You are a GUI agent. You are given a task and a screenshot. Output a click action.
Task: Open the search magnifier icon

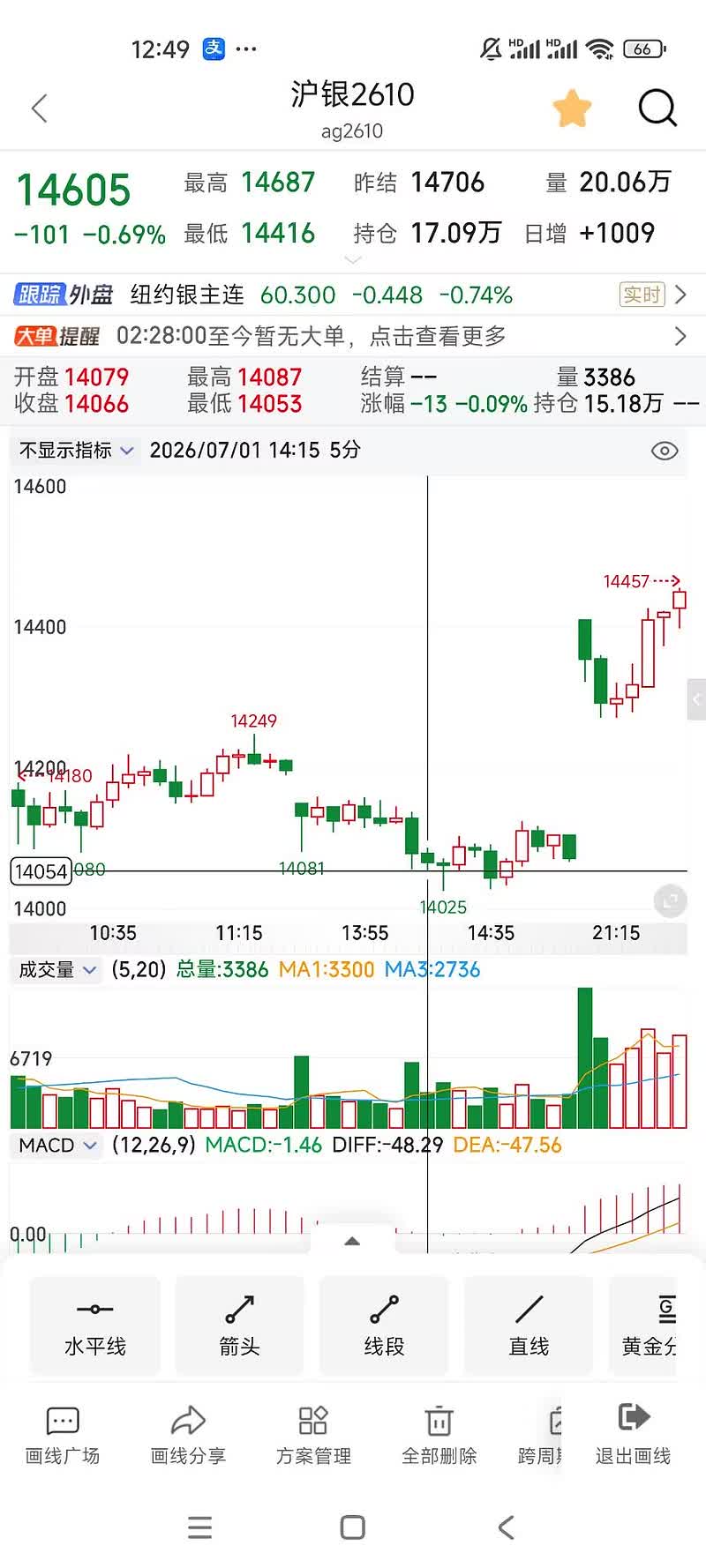657,108
